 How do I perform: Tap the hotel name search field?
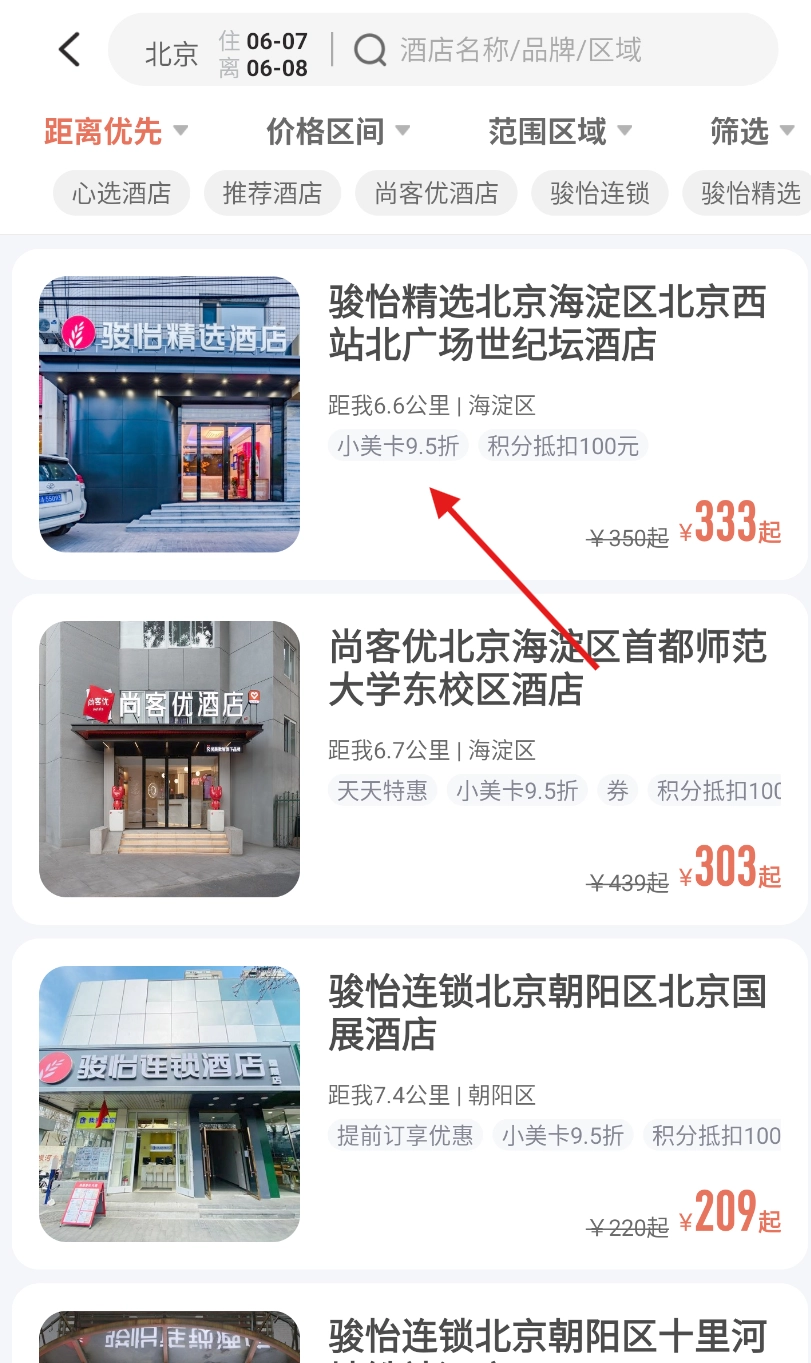click(x=520, y=50)
